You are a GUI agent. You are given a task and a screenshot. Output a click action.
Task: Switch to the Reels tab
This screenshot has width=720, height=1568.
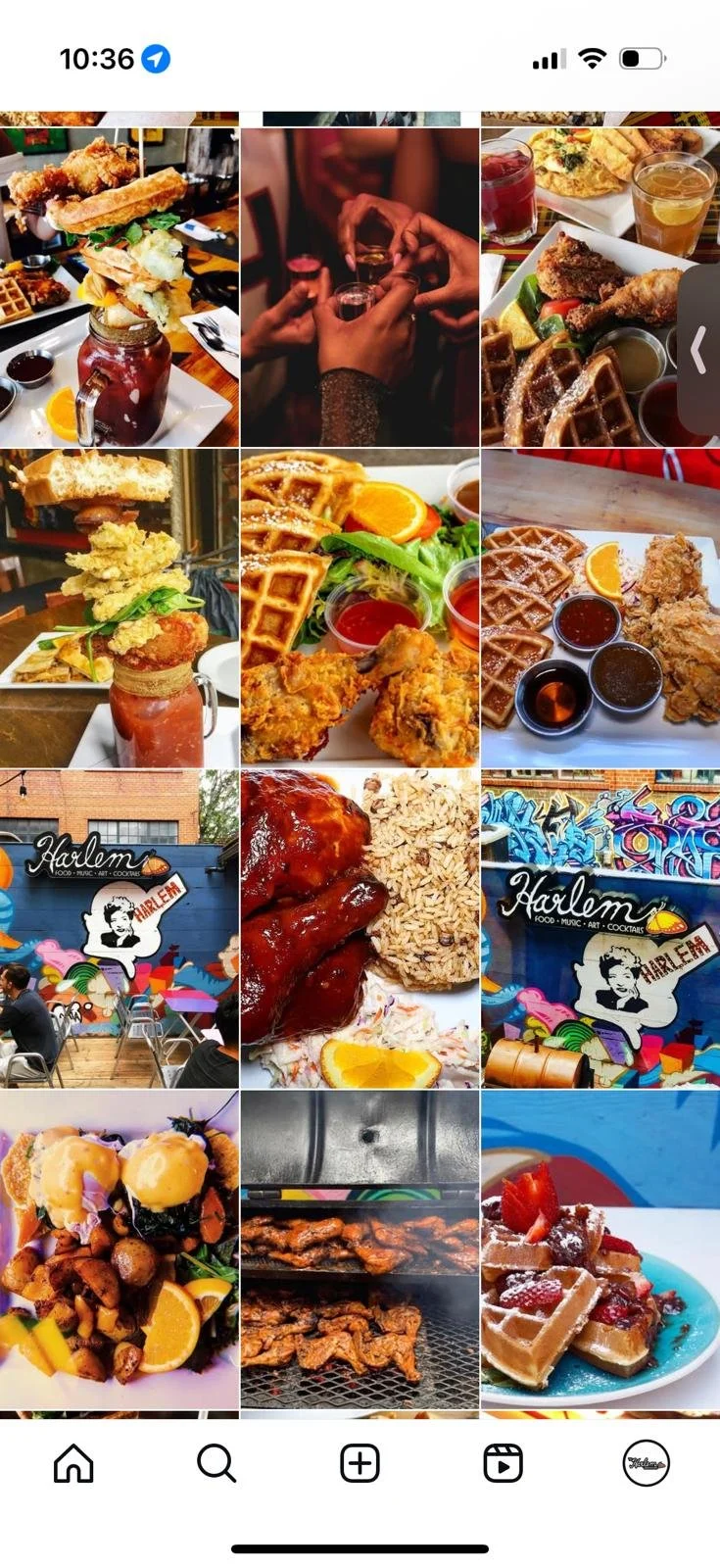tap(503, 1464)
